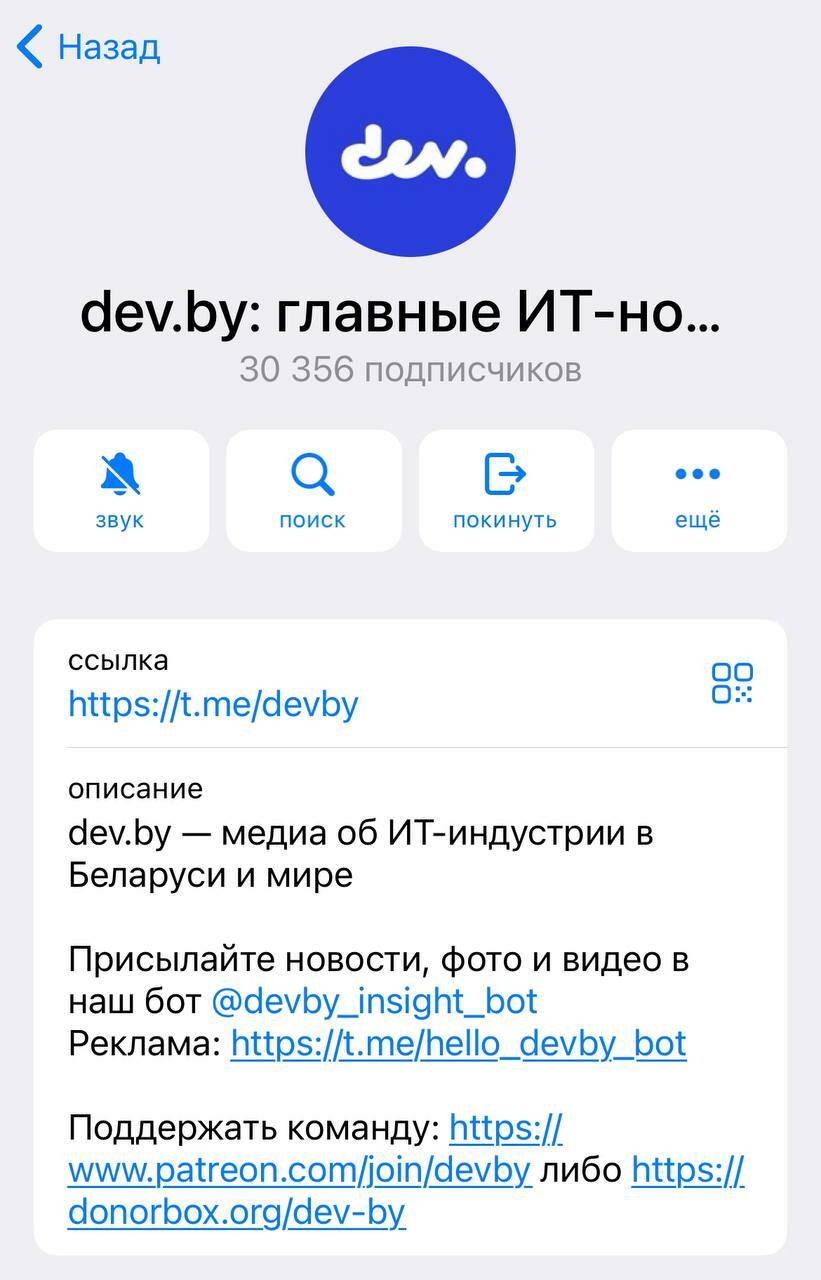Open the @devby_insight_bot mention
Screen dimensions: 821x1280
pos(375,1001)
